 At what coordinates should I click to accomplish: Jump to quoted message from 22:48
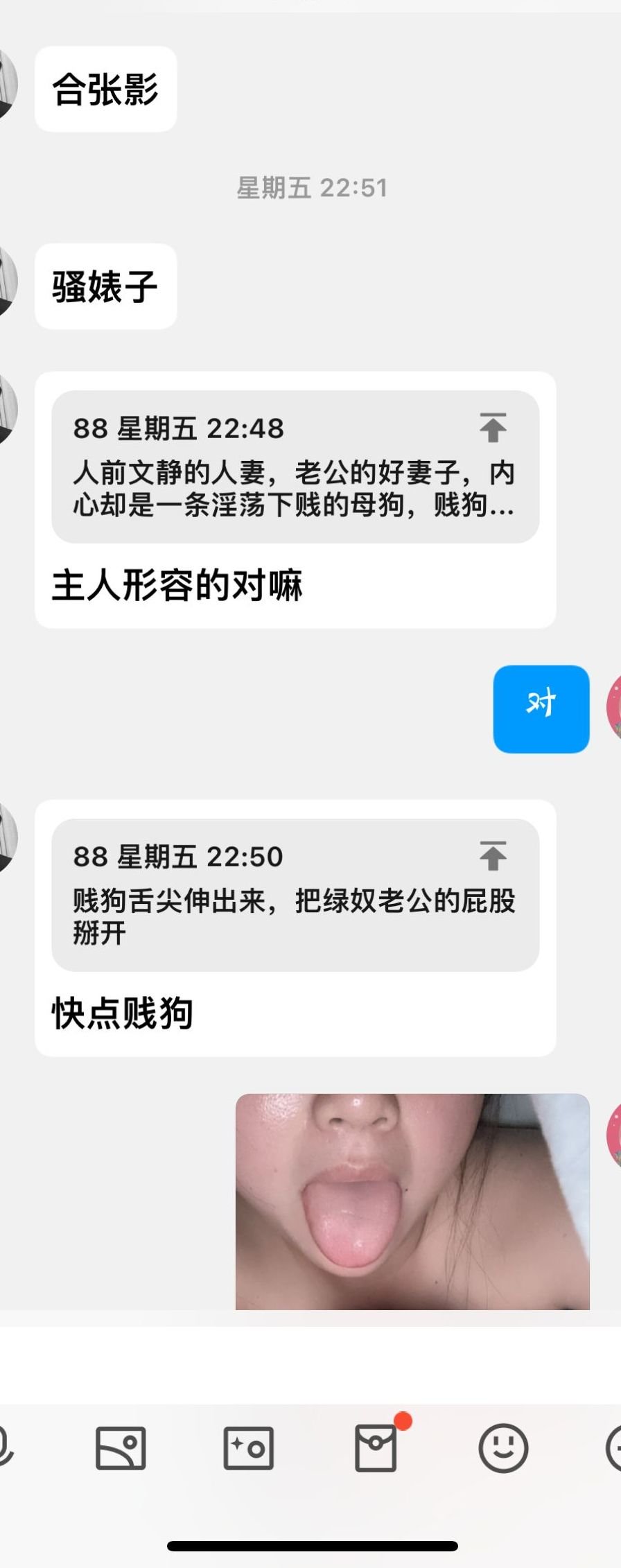pyautogui.click(x=493, y=428)
